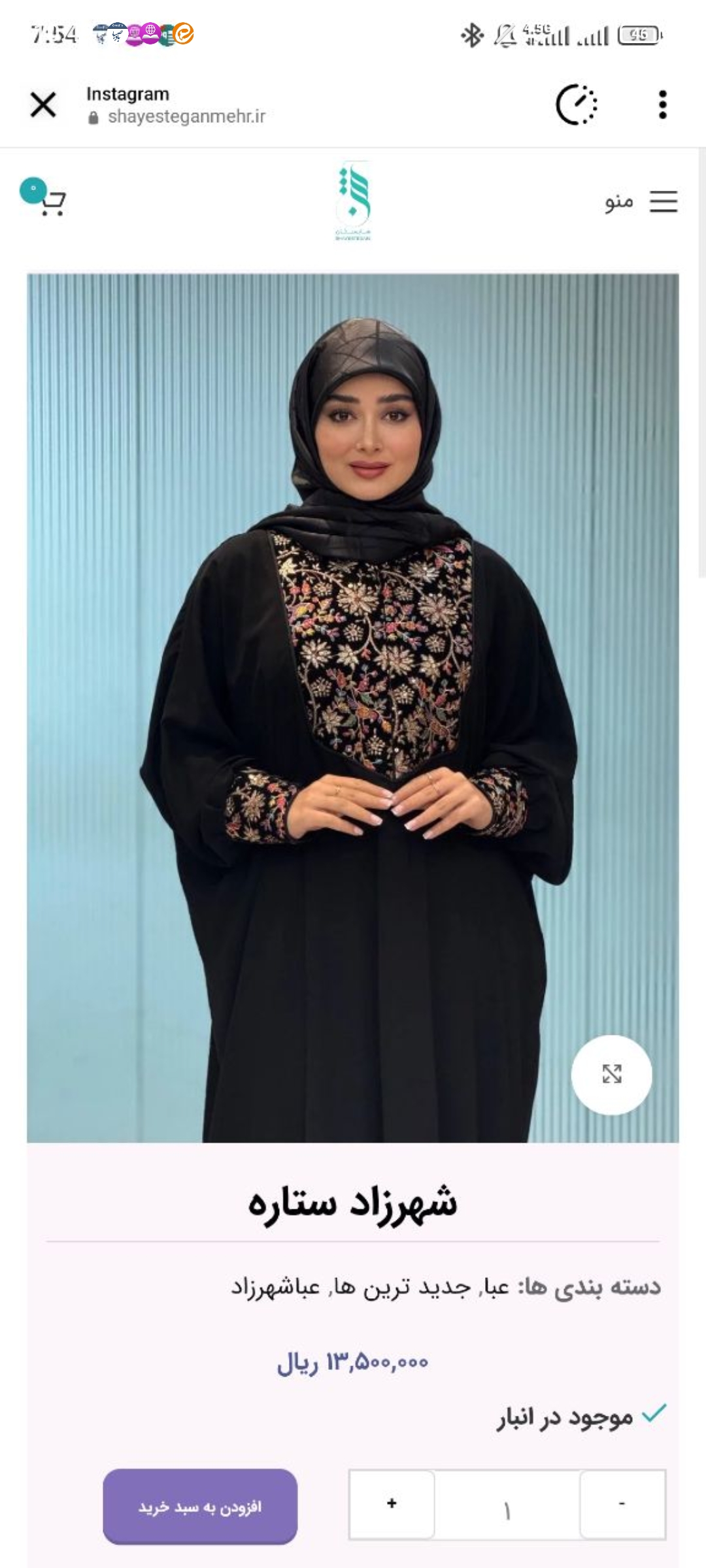Viewport: 706px width, 1568px height.
Task: Add item via افزودن به سبد خرید
Action: (x=200, y=1507)
